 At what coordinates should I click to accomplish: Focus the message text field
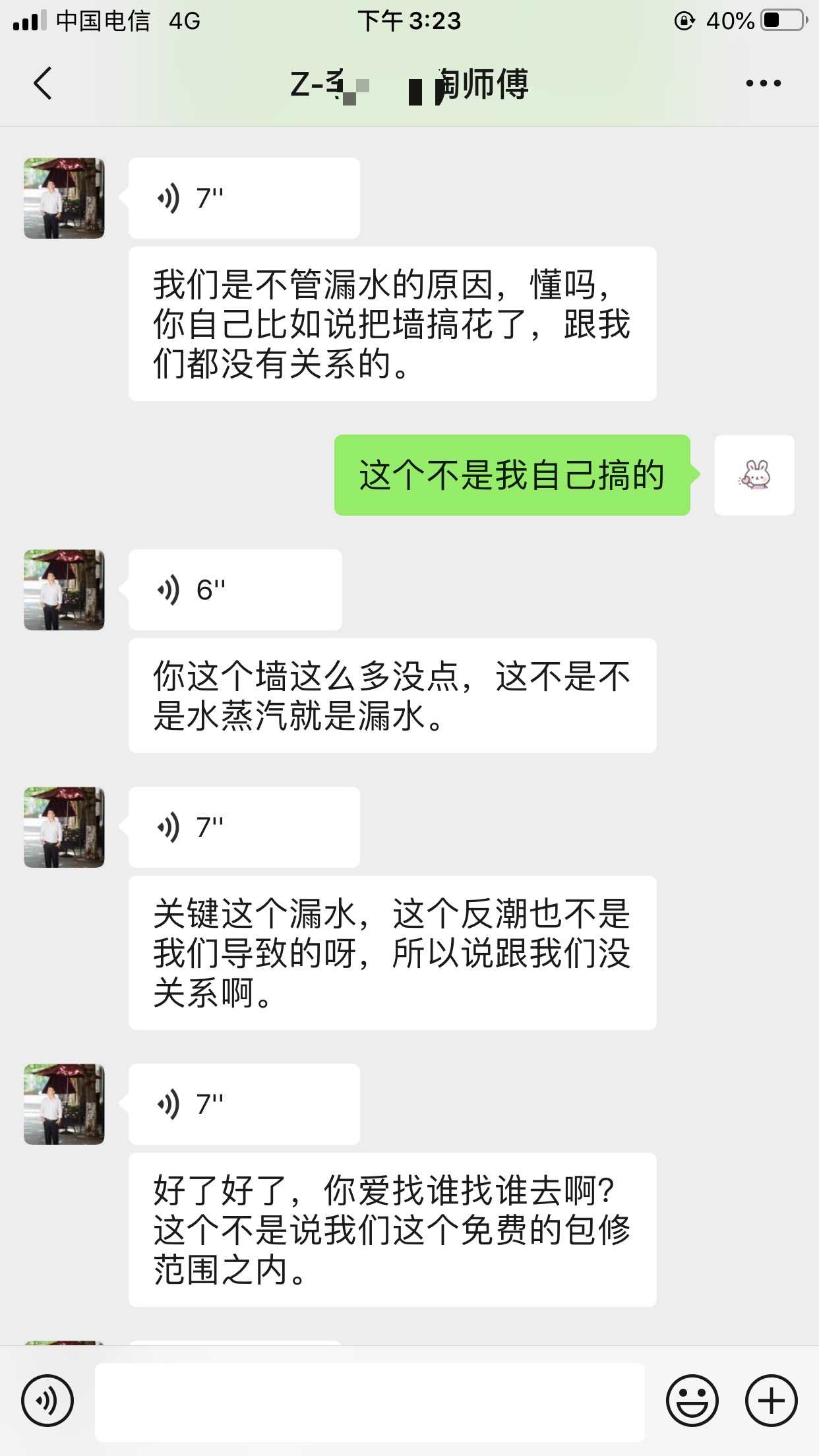(369, 1402)
